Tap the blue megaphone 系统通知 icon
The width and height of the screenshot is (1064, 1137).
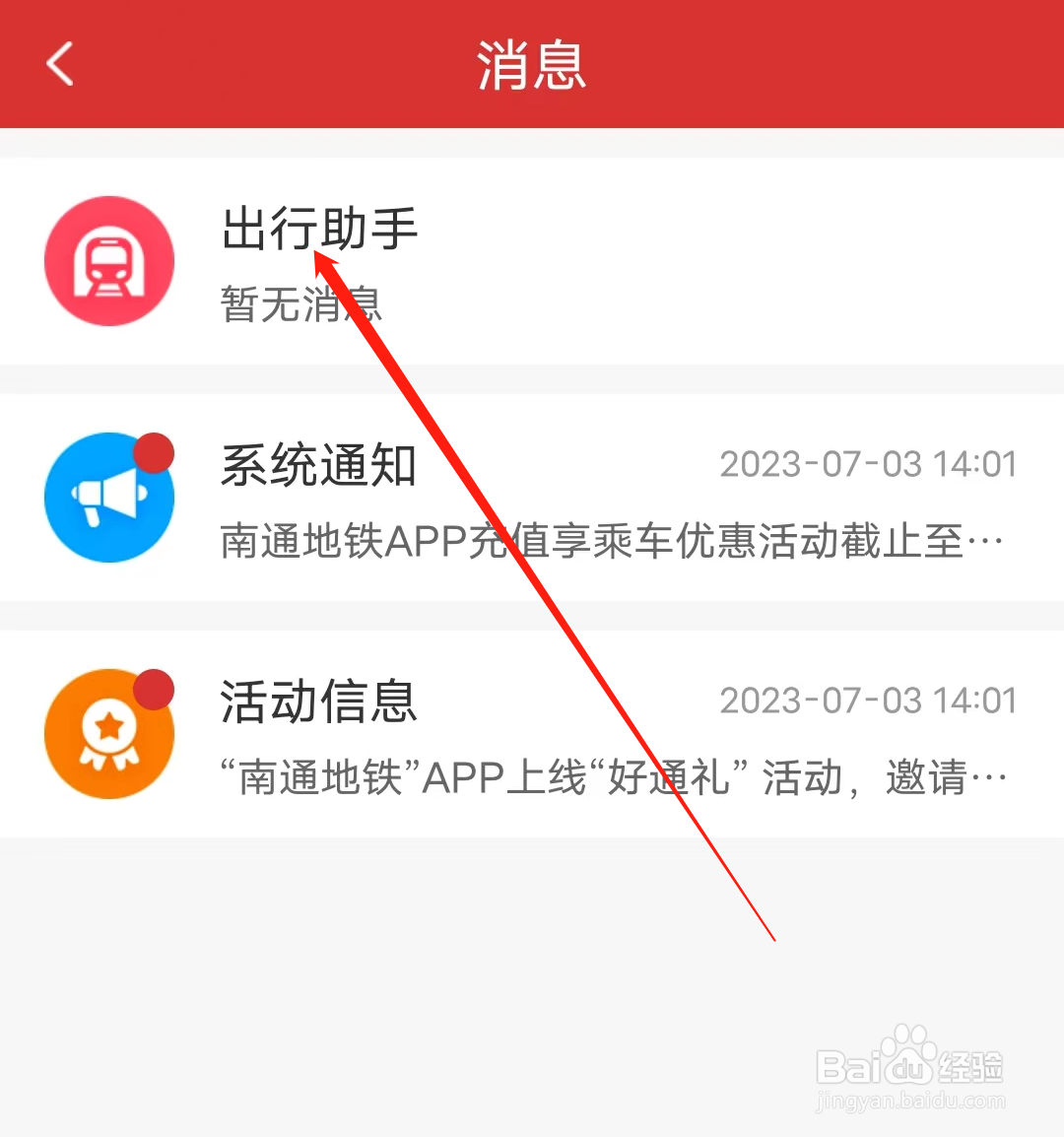click(109, 498)
